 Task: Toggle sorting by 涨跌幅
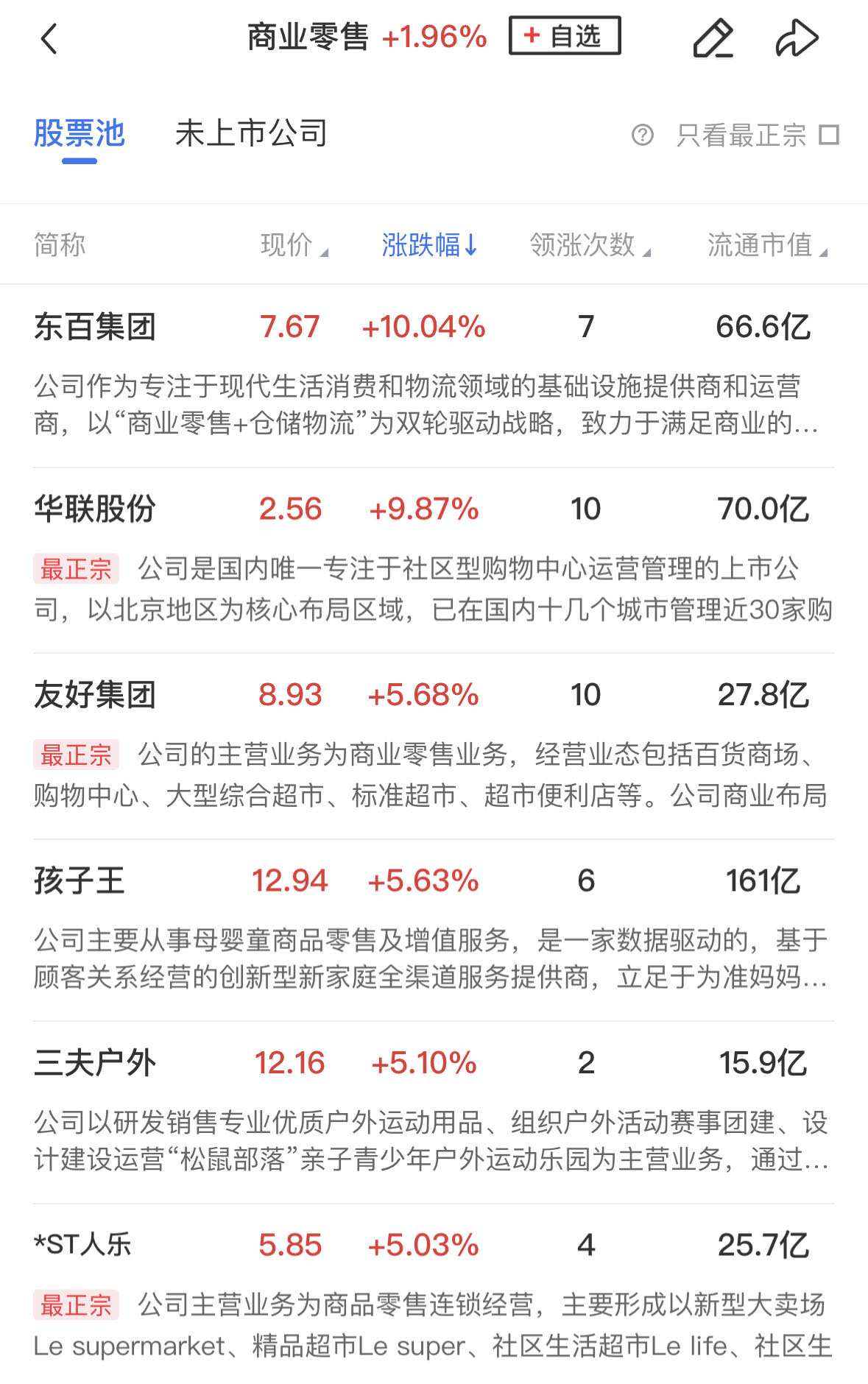click(429, 245)
